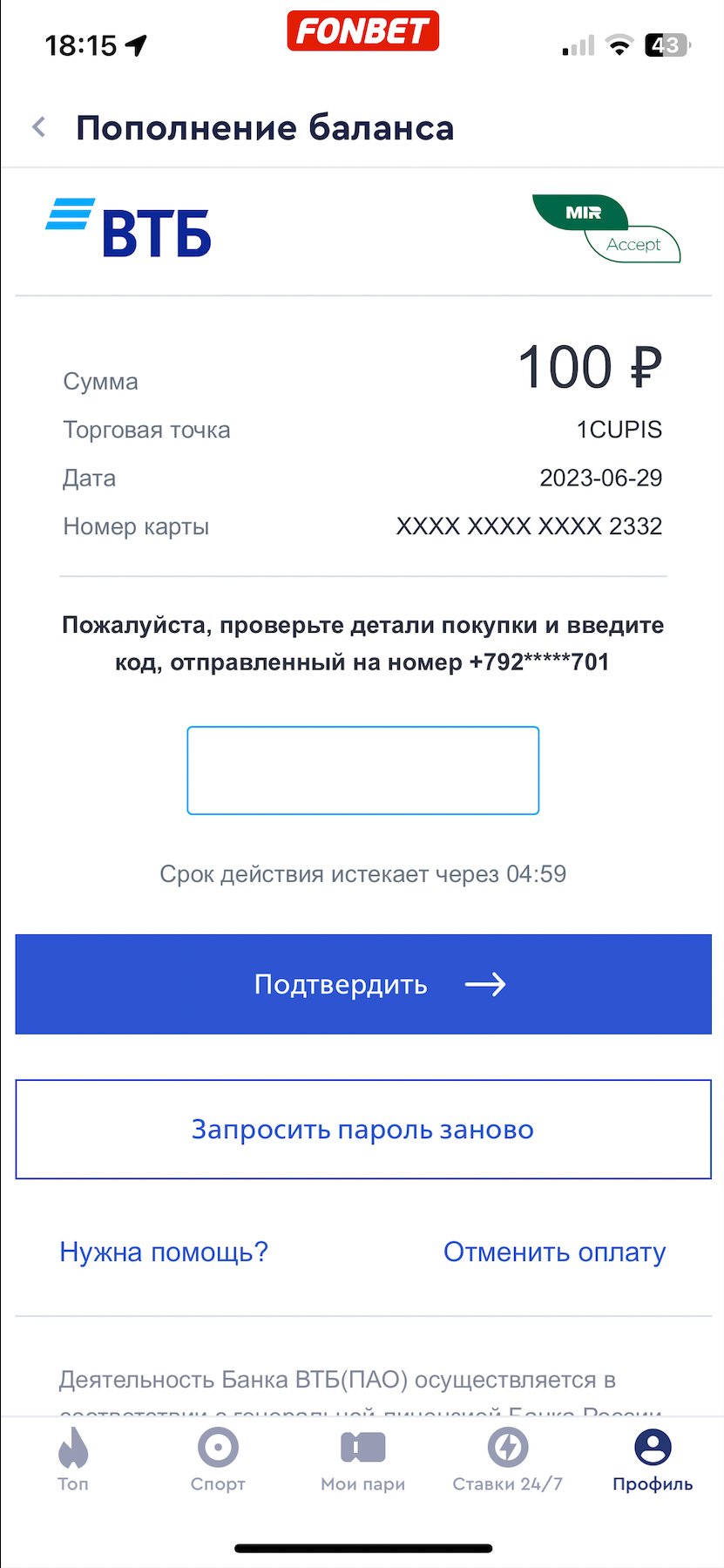This screenshot has width=724, height=1568.
Task: Go back from Пополнение баланса
Action: pos(38,128)
